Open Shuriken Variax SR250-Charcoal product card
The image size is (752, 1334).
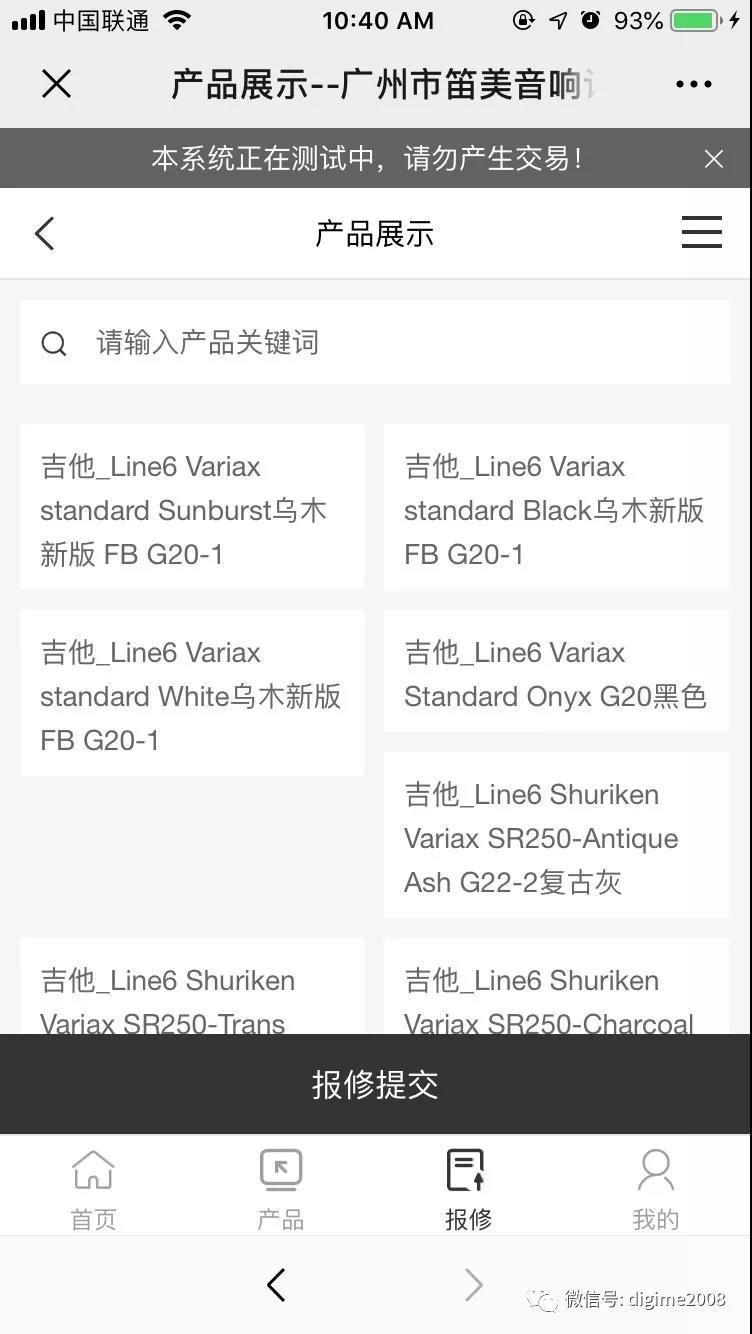pyautogui.click(x=556, y=986)
